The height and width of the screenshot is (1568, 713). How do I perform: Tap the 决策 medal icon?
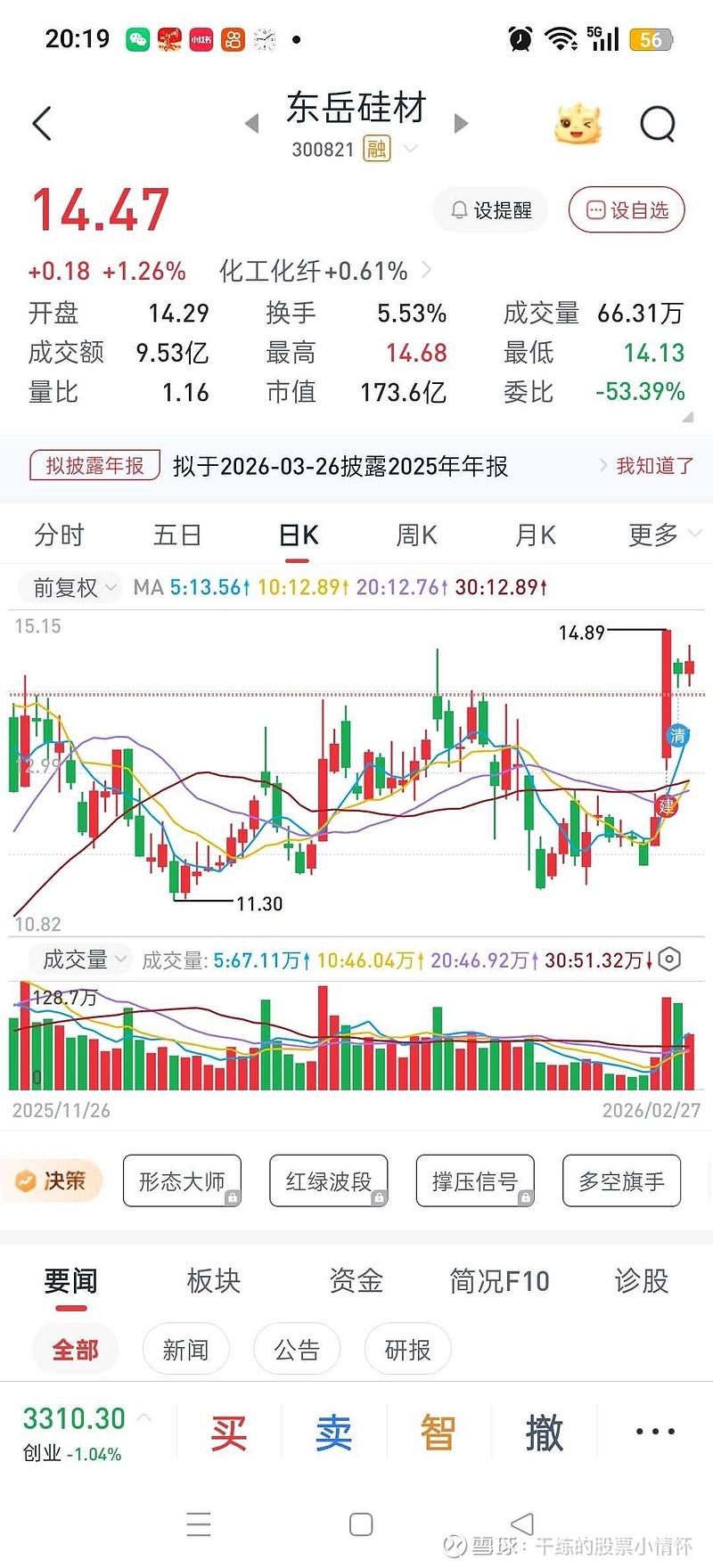pyautogui.click(x=27, y=1180)
